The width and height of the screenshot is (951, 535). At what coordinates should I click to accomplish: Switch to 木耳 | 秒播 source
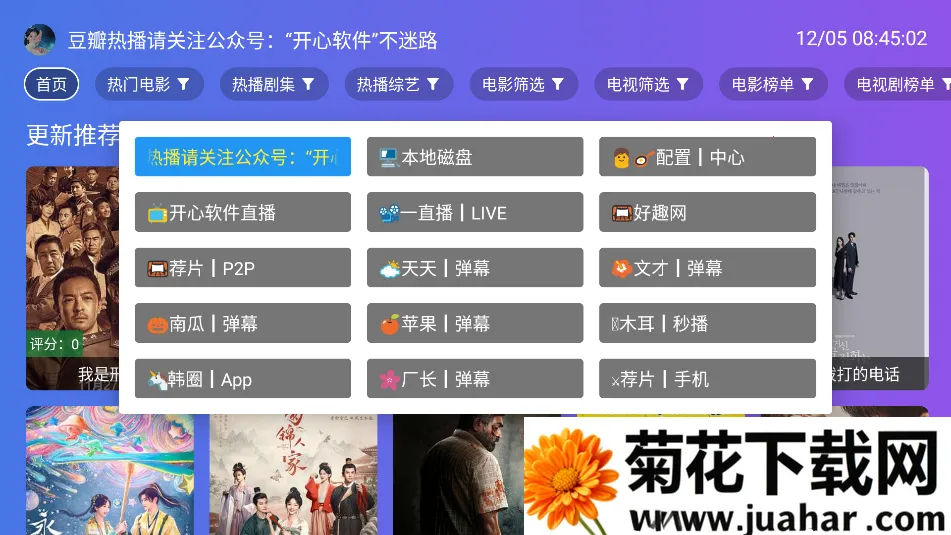point(707,324)
